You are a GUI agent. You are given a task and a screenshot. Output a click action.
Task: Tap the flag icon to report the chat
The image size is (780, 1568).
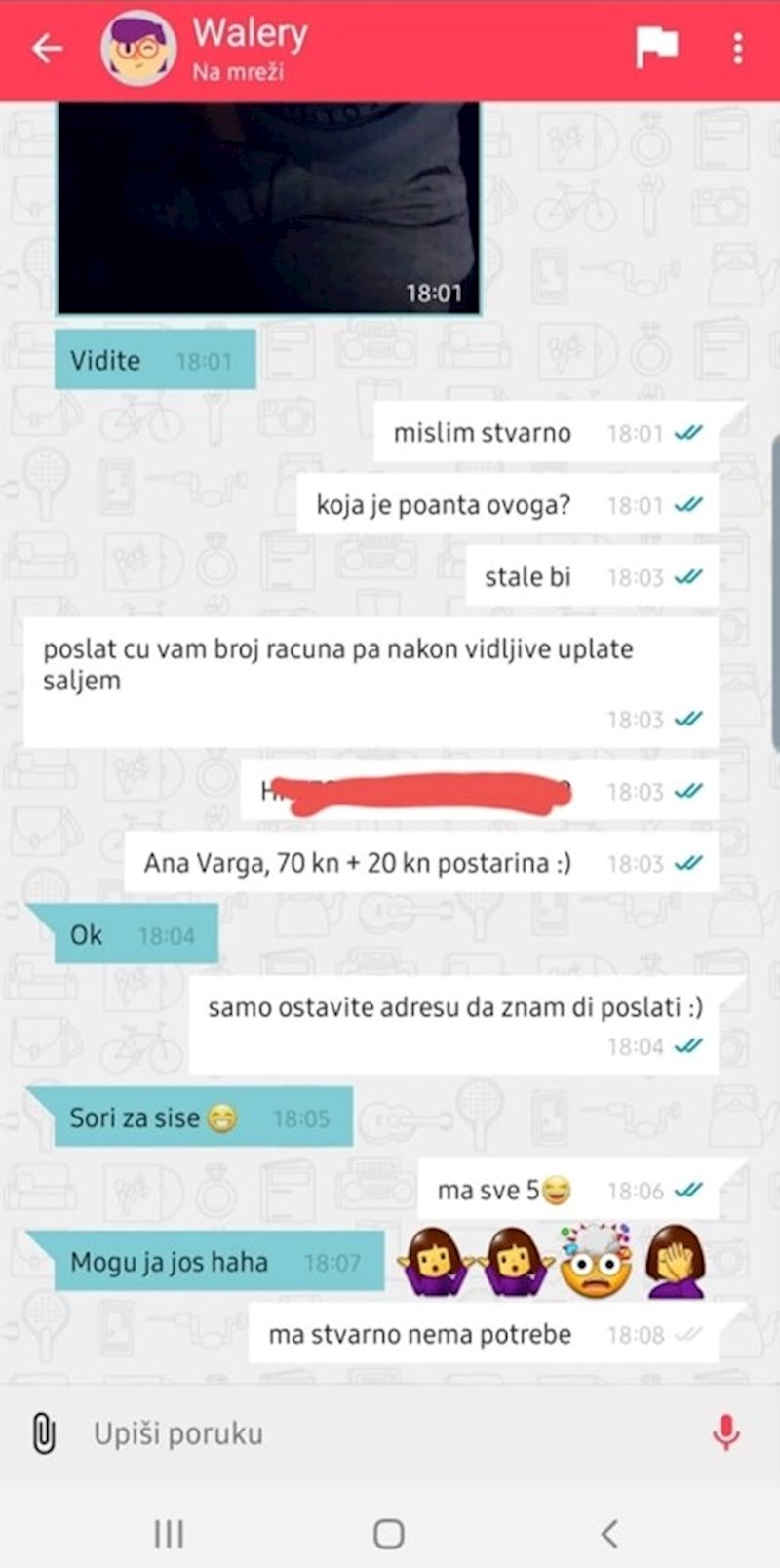pyautogui.click(x=656, y=47)
